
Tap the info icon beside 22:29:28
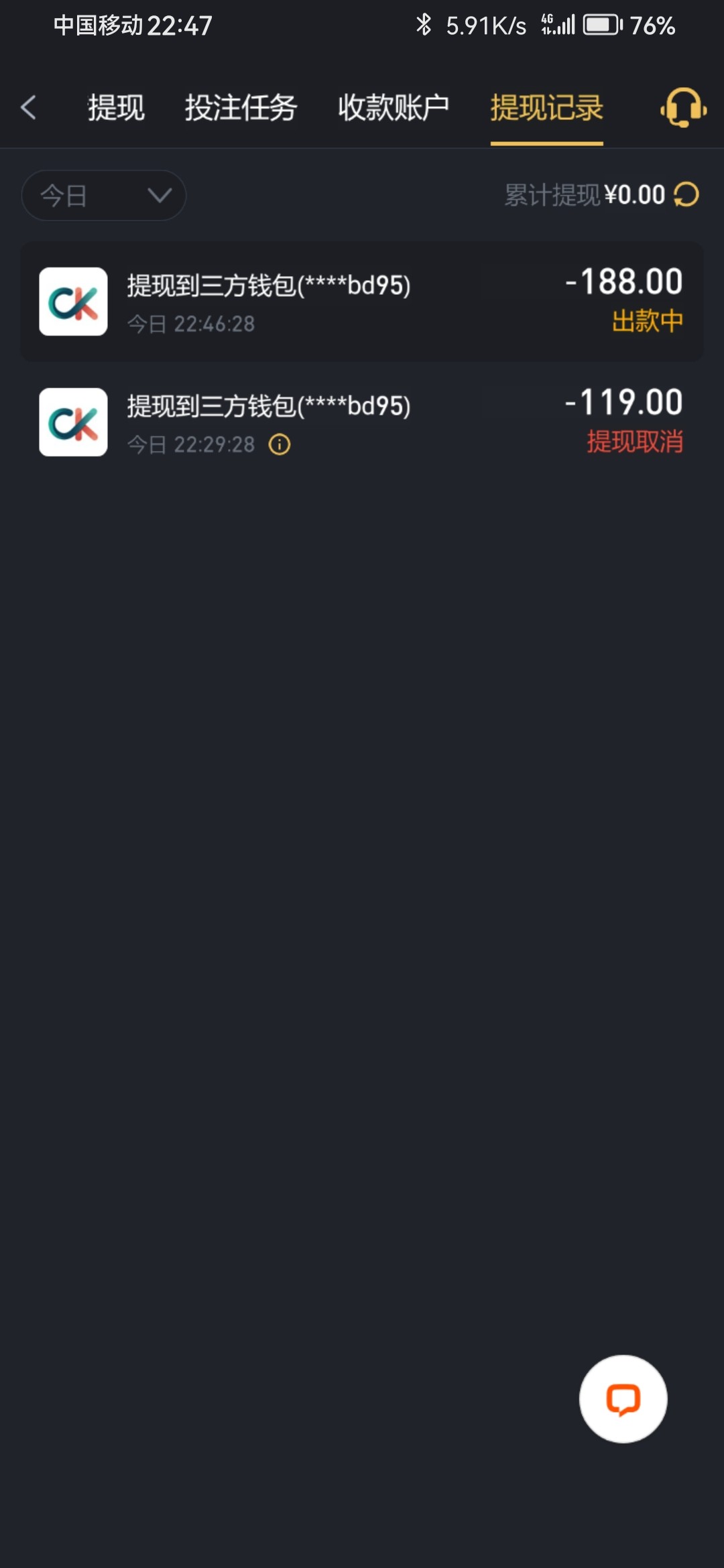pyautogui.click(x=280, y=444)
